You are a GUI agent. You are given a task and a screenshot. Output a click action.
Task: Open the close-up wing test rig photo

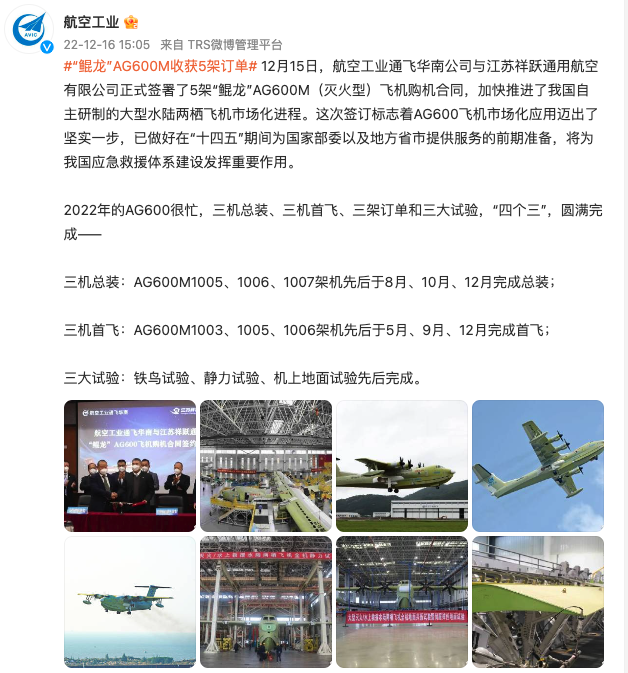537,601
